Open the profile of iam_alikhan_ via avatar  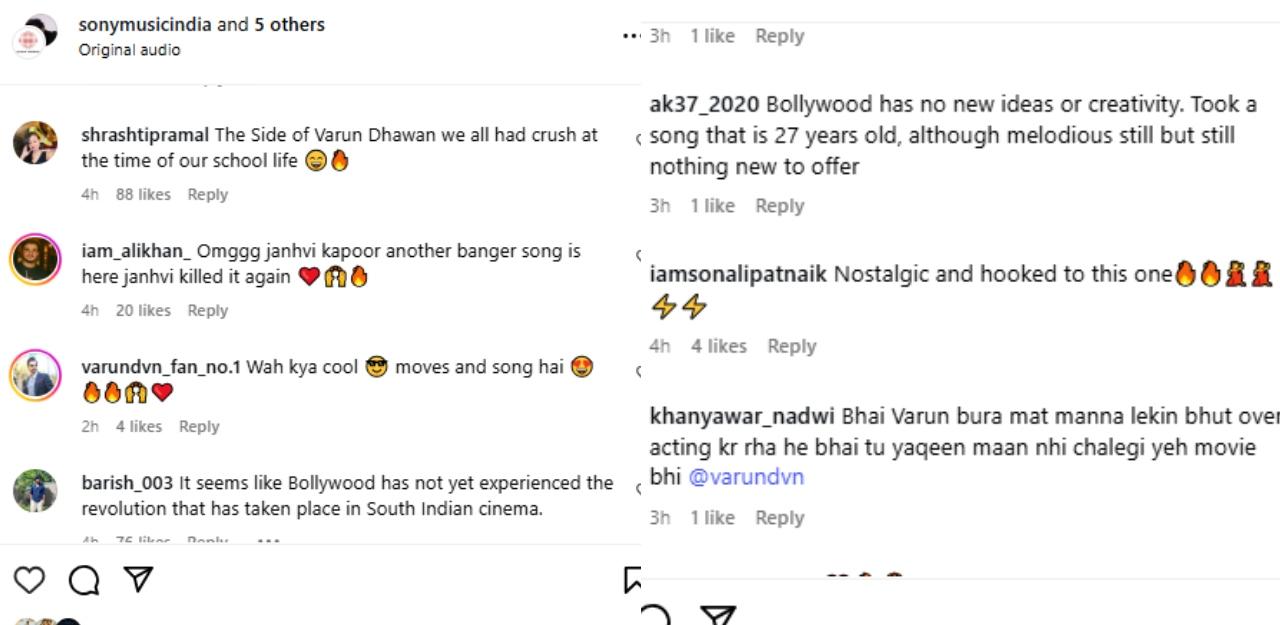tap(35, 260)
